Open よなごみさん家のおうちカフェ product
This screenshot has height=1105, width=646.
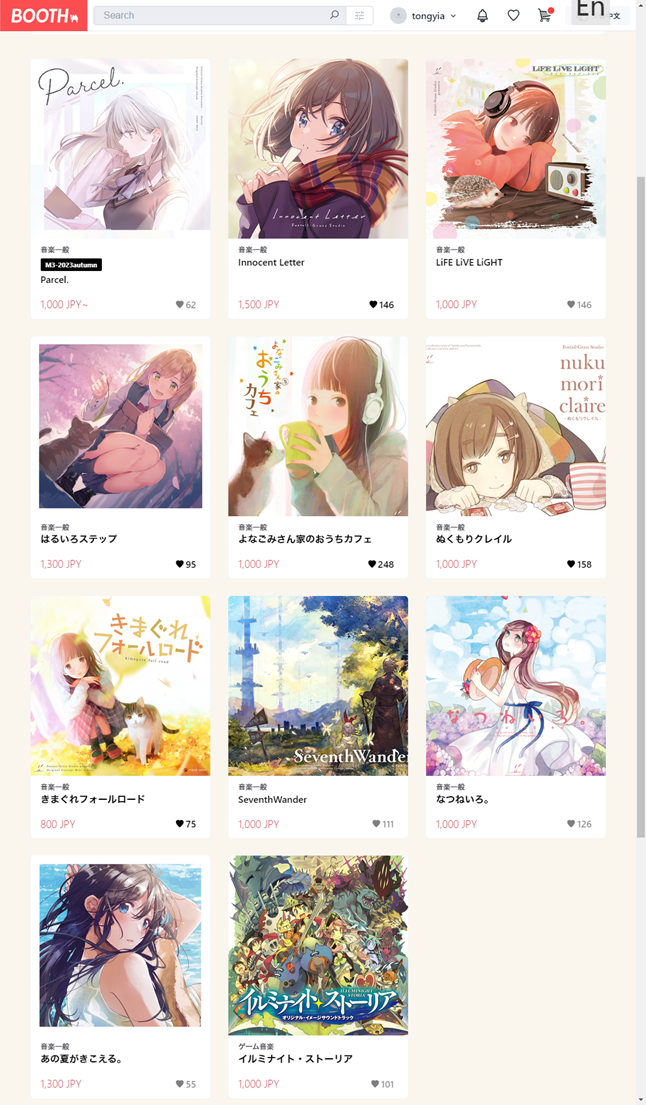click(x=317, y=427)
